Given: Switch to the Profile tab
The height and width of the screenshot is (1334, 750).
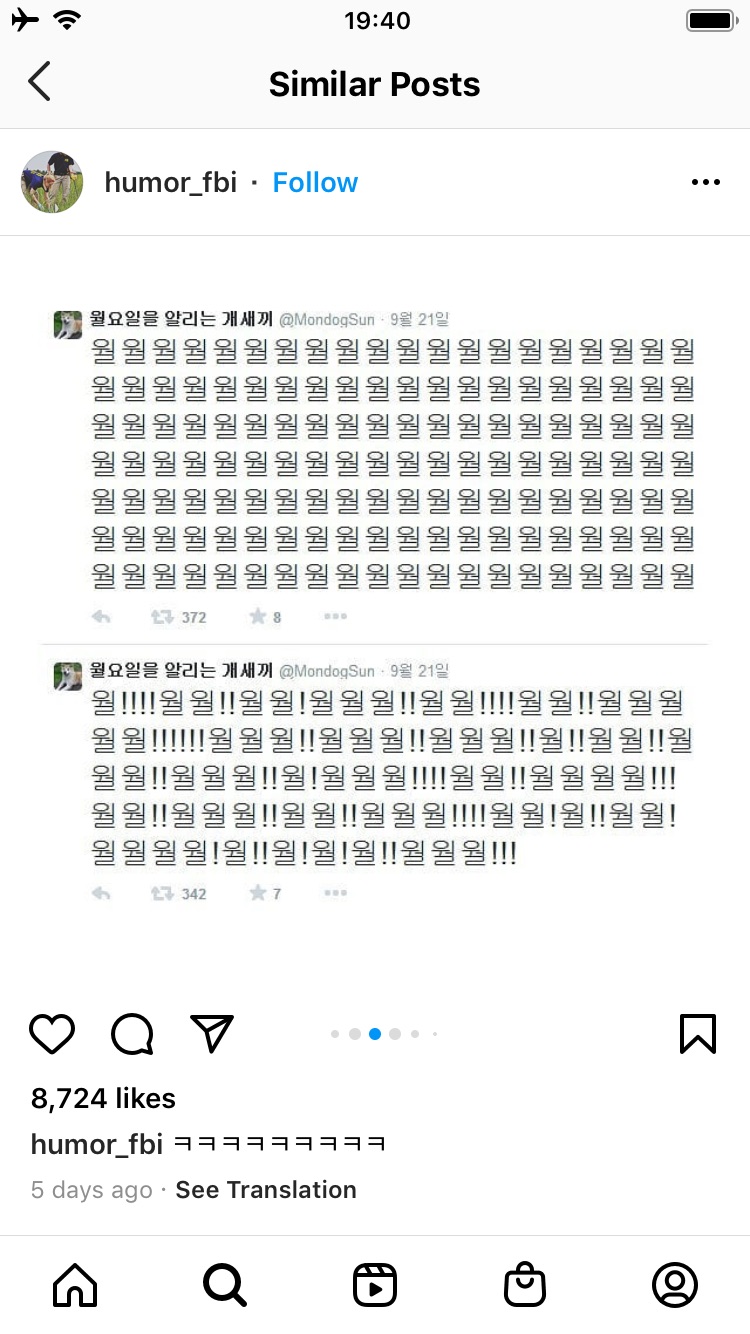Looking at the screenshot, I should [675, 1285].
